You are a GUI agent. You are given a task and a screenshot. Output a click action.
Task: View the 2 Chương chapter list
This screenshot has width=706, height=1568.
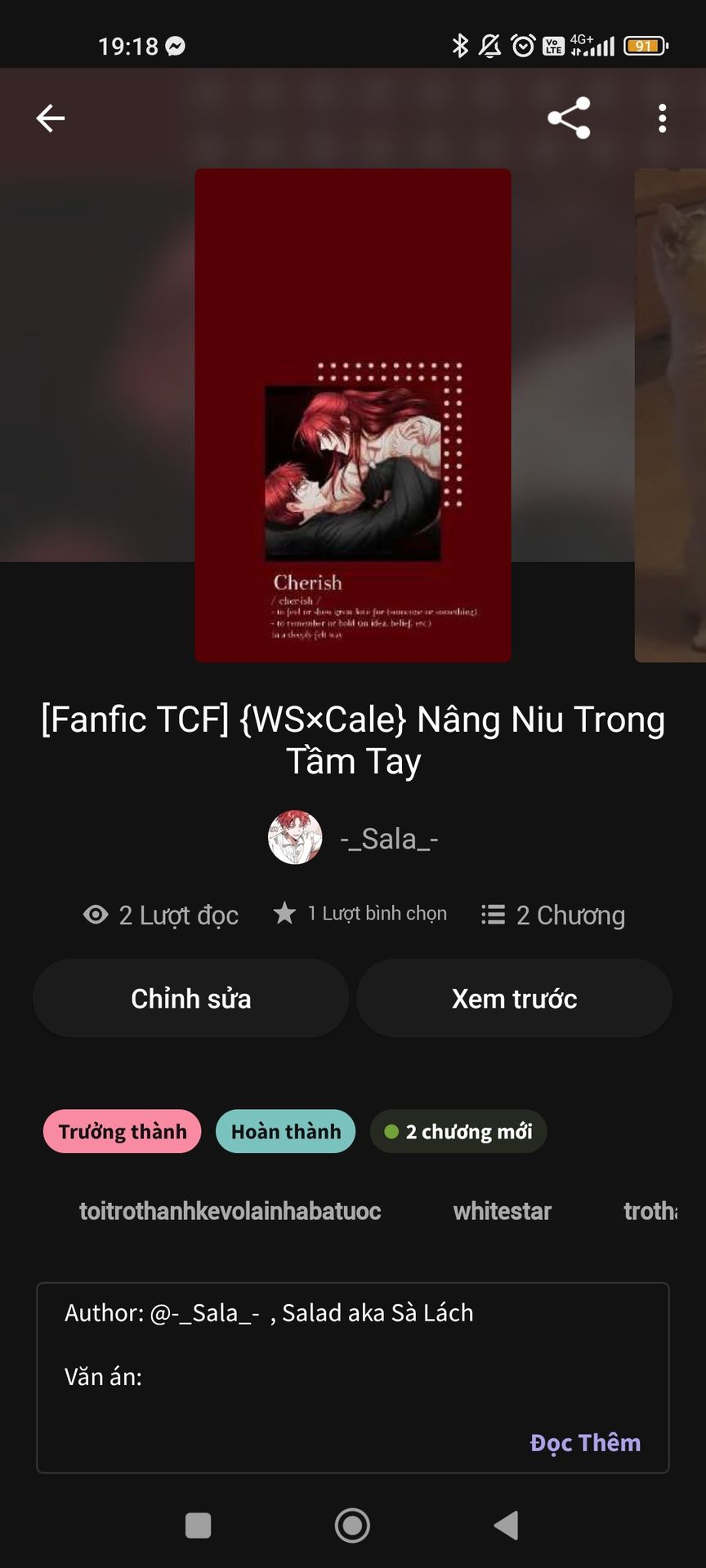pos(553,915)
